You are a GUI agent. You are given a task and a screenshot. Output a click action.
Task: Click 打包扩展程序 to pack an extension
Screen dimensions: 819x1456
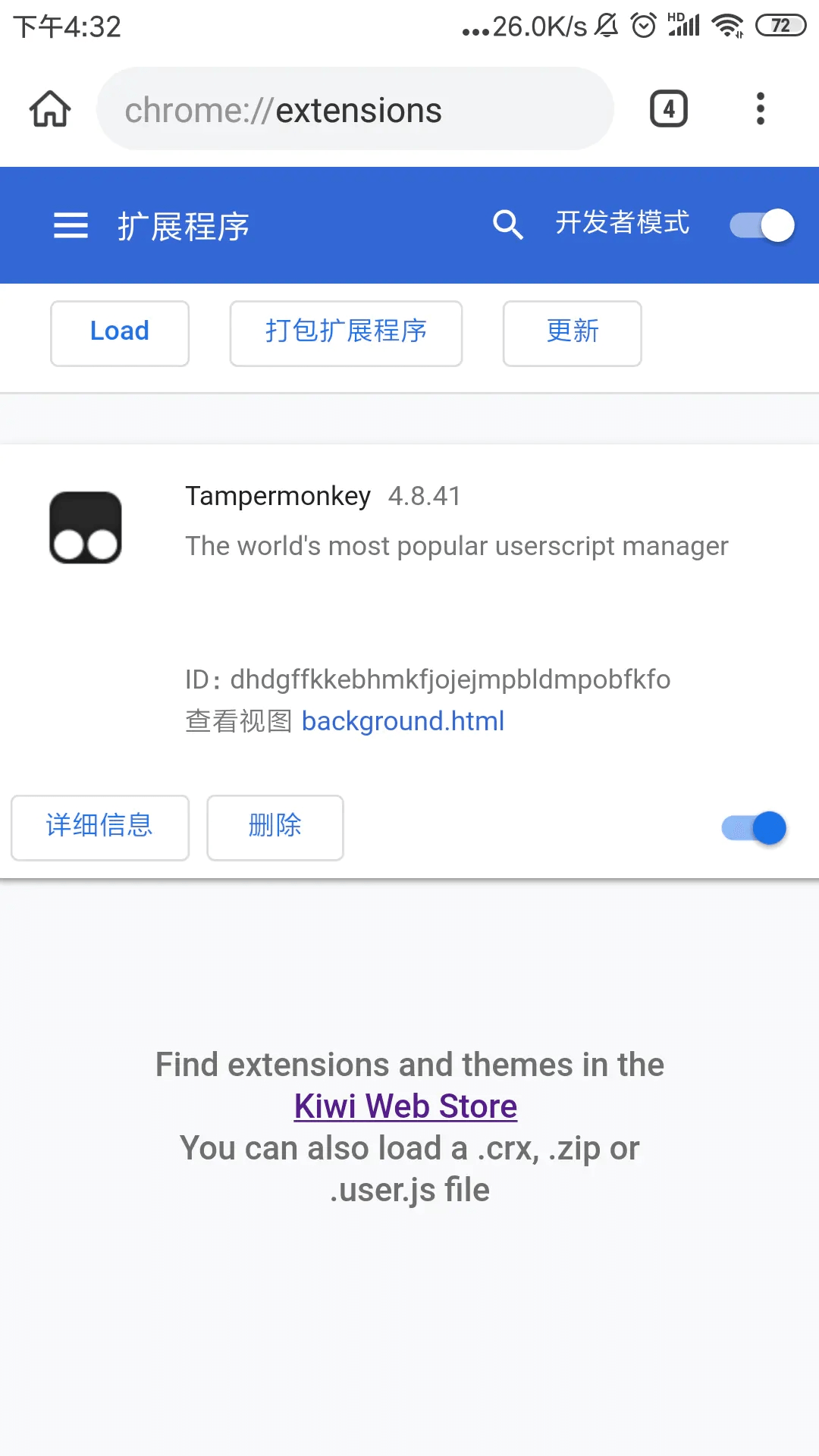[345, 333]
